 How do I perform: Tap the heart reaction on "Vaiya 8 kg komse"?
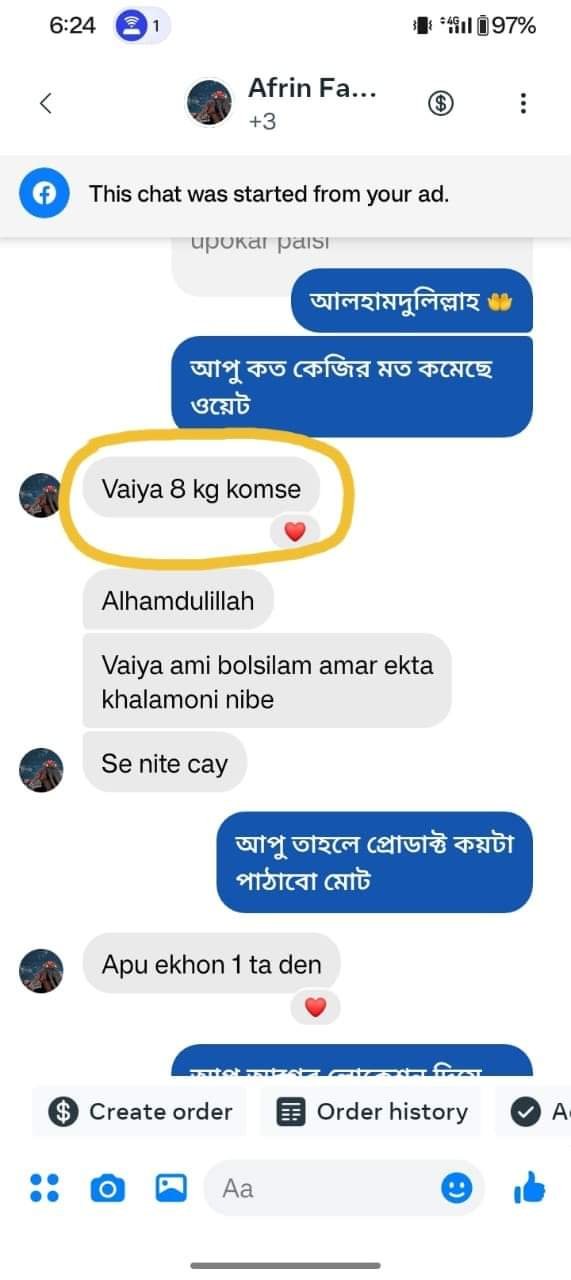(x=294, y=533)
